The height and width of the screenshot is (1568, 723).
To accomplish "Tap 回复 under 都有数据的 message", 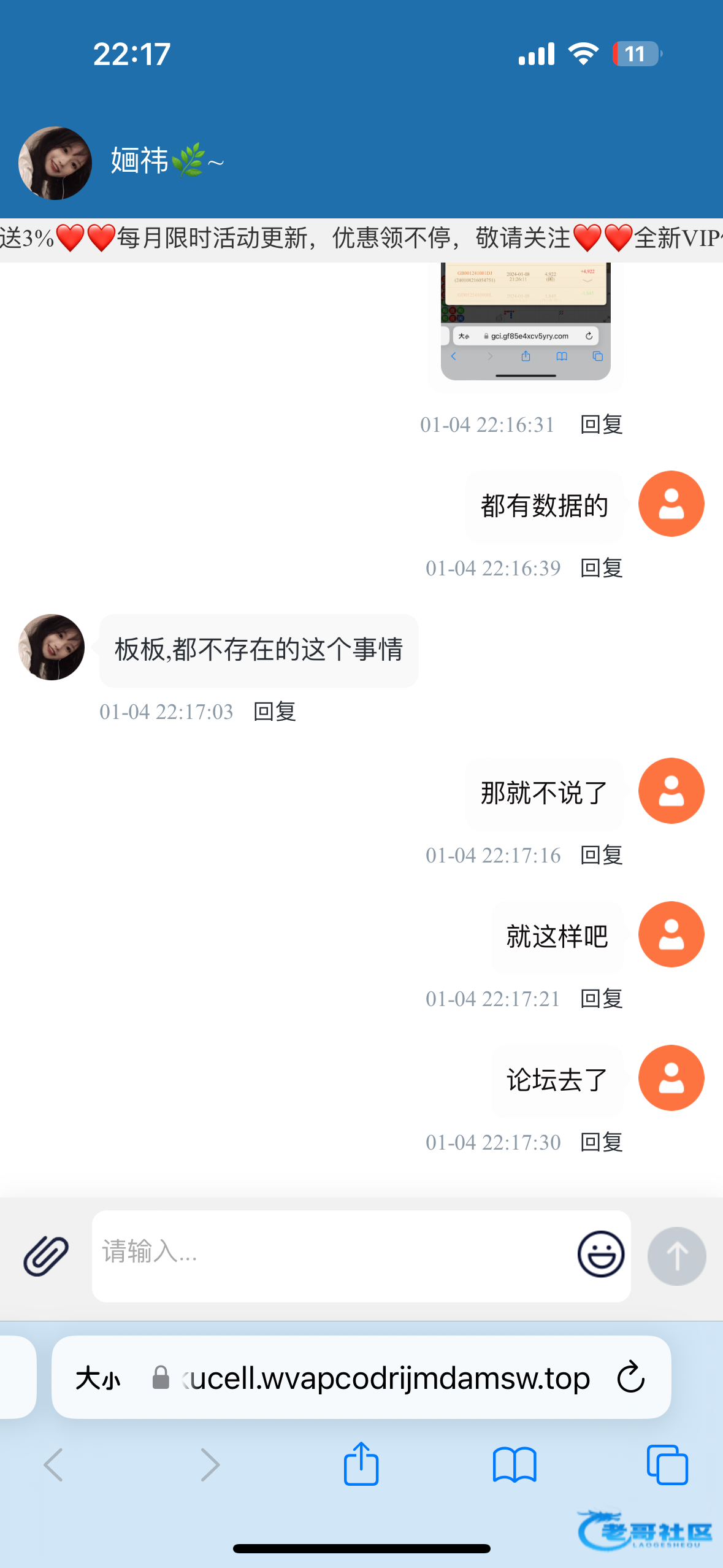I will (601, 568).
